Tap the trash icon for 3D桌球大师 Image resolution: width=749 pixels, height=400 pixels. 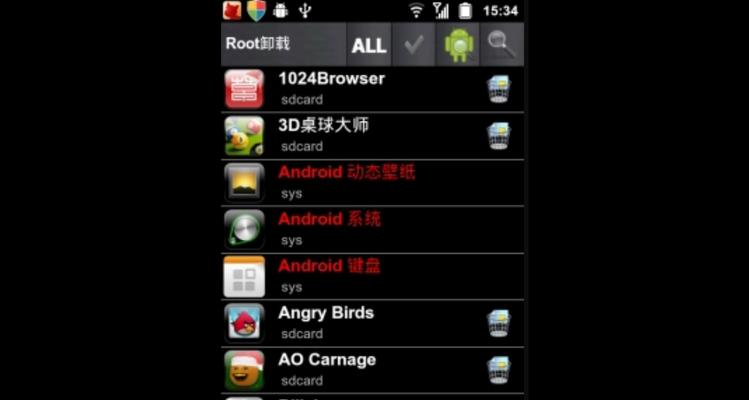(498, 135)
